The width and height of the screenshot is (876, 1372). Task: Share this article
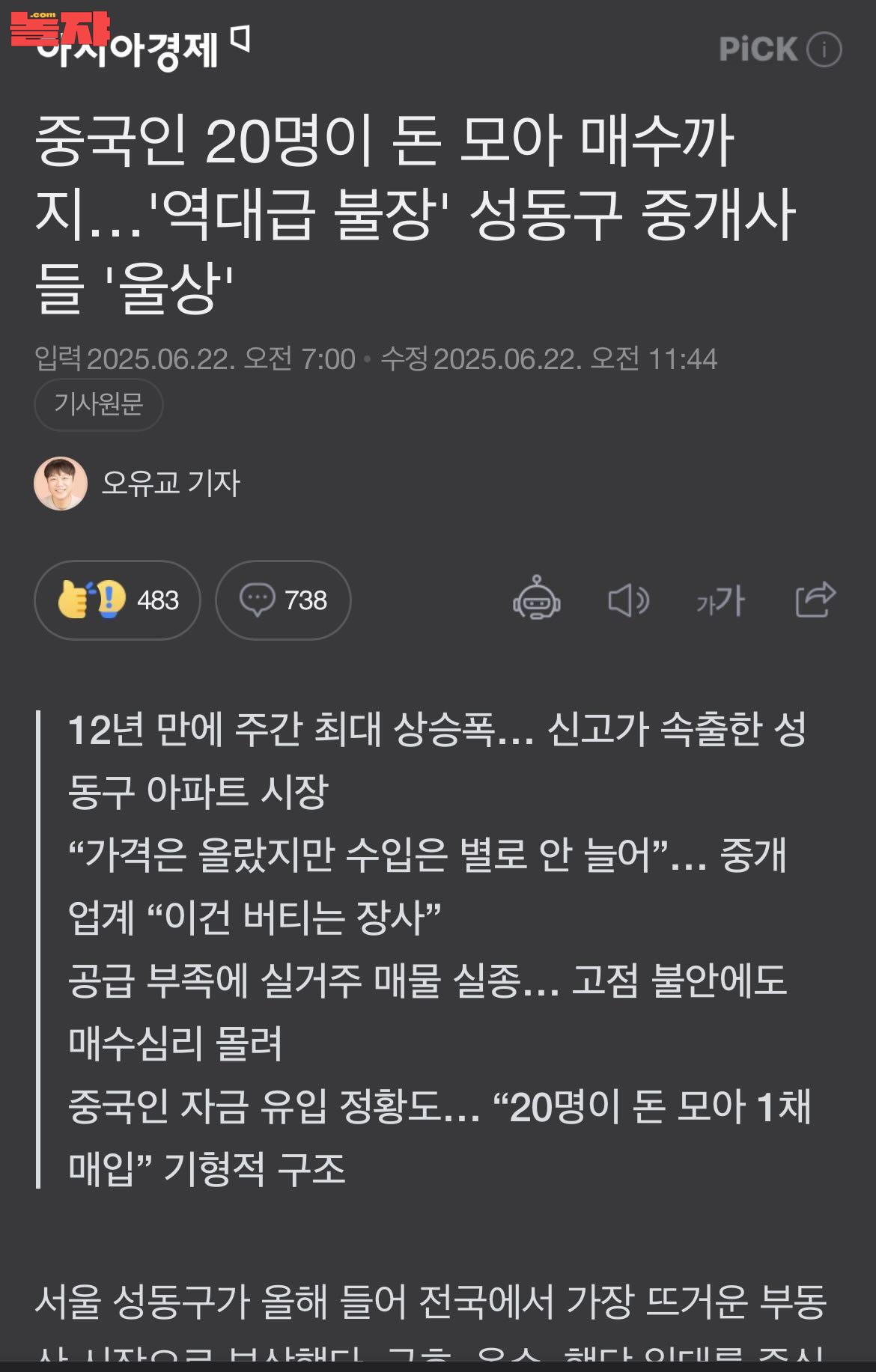pyautogui.click(x=815, y=599)
